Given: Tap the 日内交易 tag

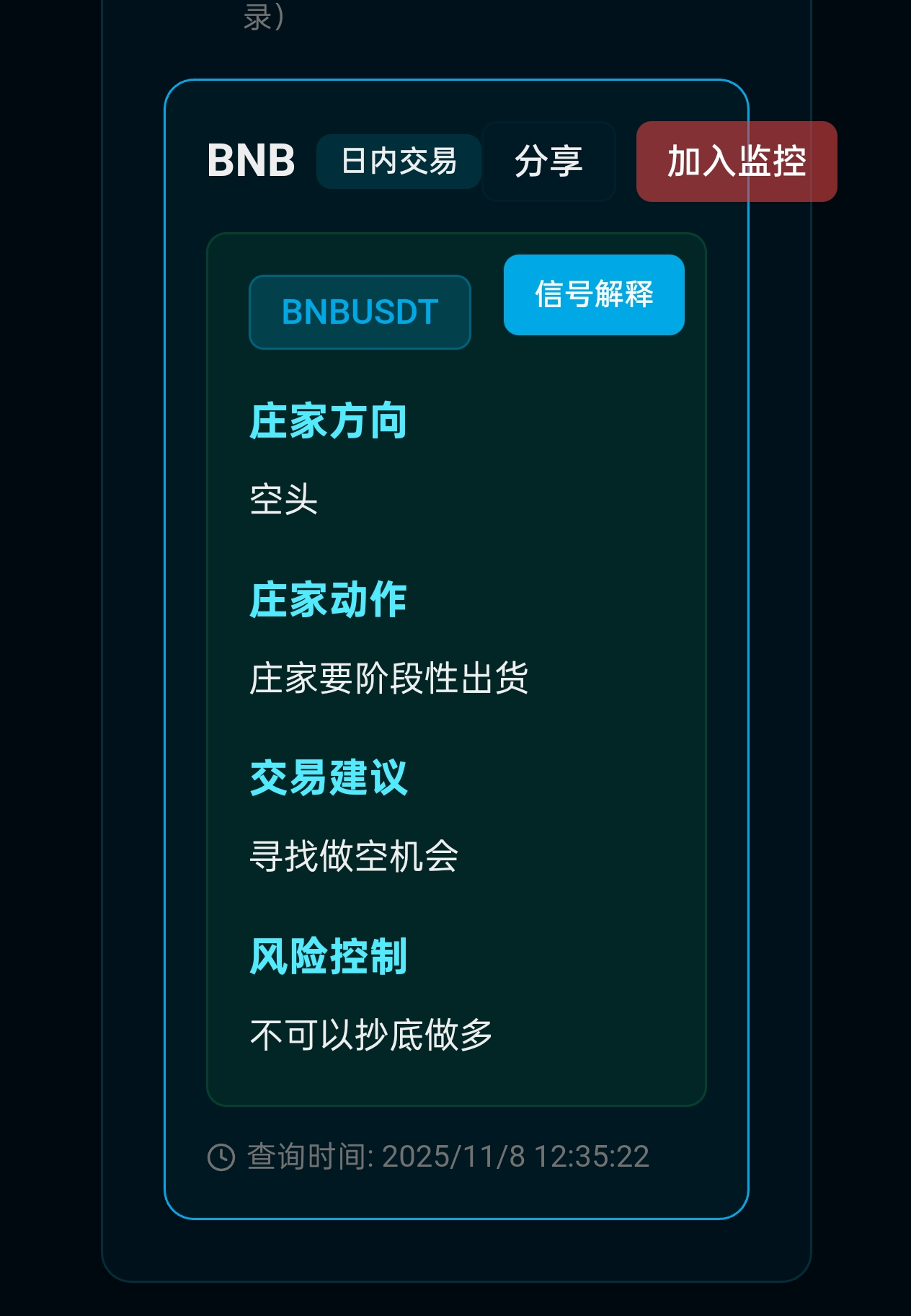Looking at the screenshot, I should click(x=399, y=162).
